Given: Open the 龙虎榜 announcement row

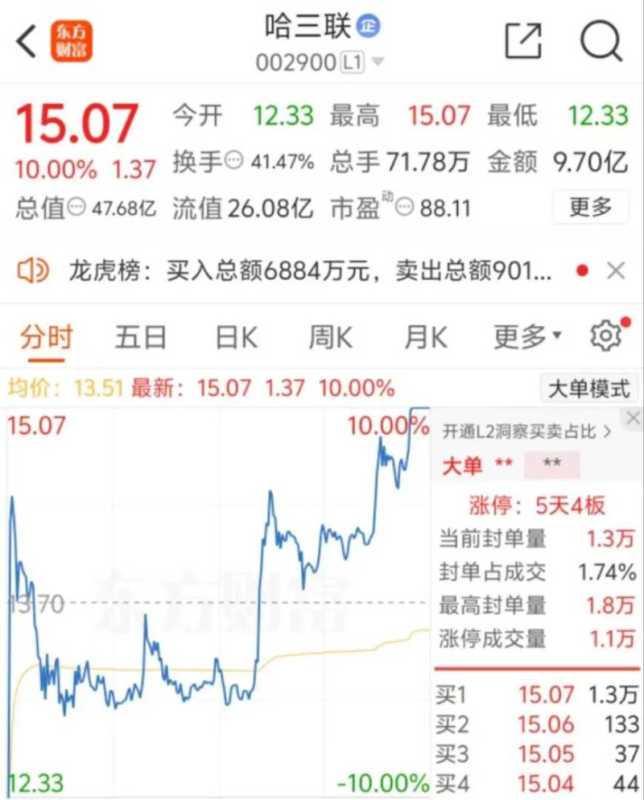Looking at the screenshot, I should pyautogui.click(x=300, y=270).
